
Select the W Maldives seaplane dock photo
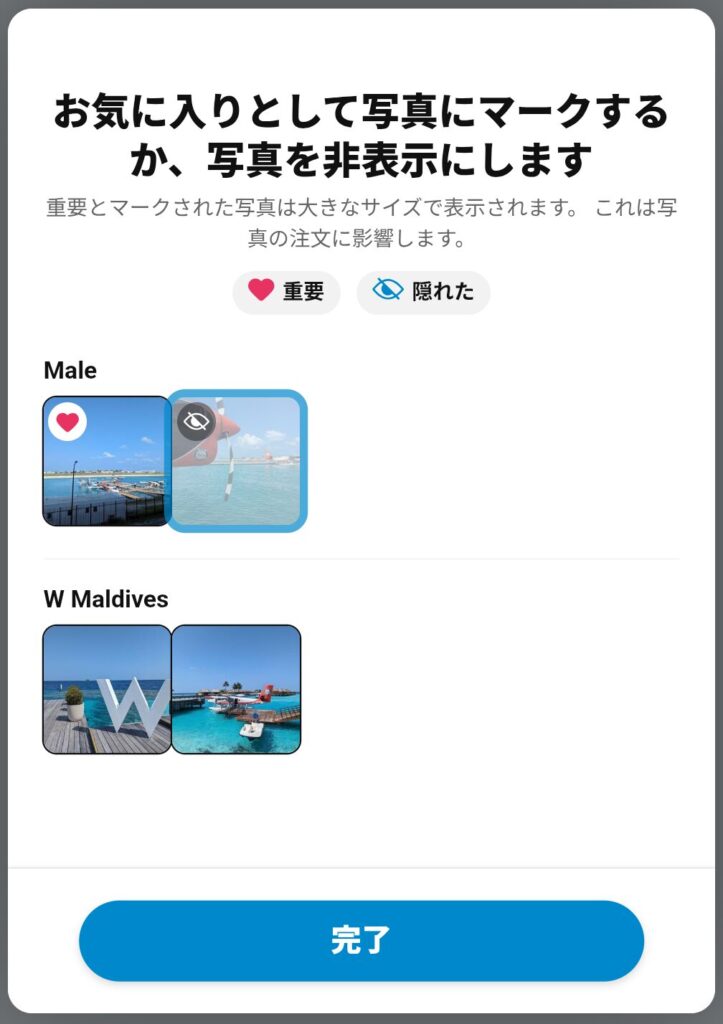[x=236, y=689]
